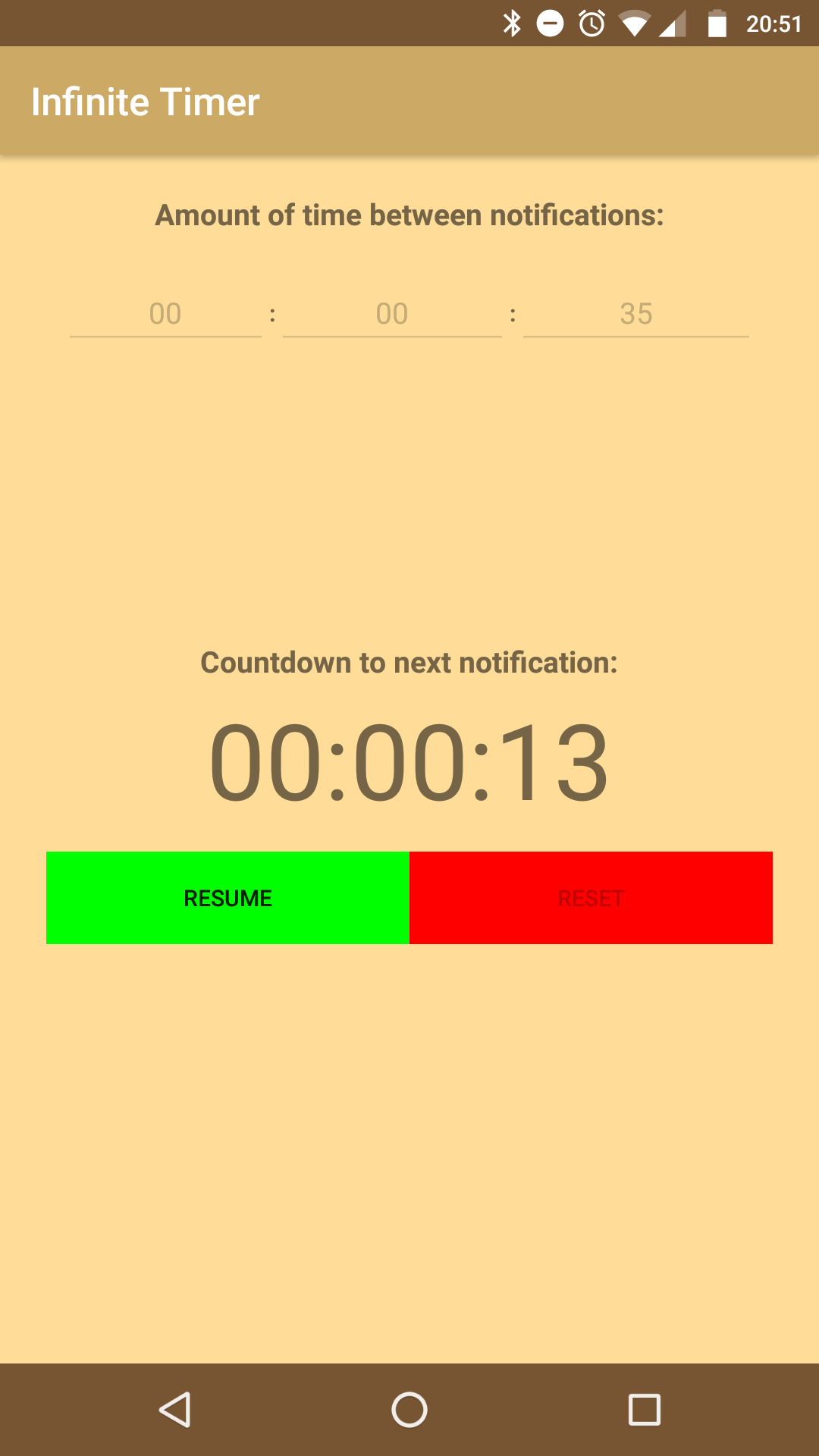819x1456 pixels.
Task: Go back using the system back button
Action: pyautogui.click(x=175, y=1410)
